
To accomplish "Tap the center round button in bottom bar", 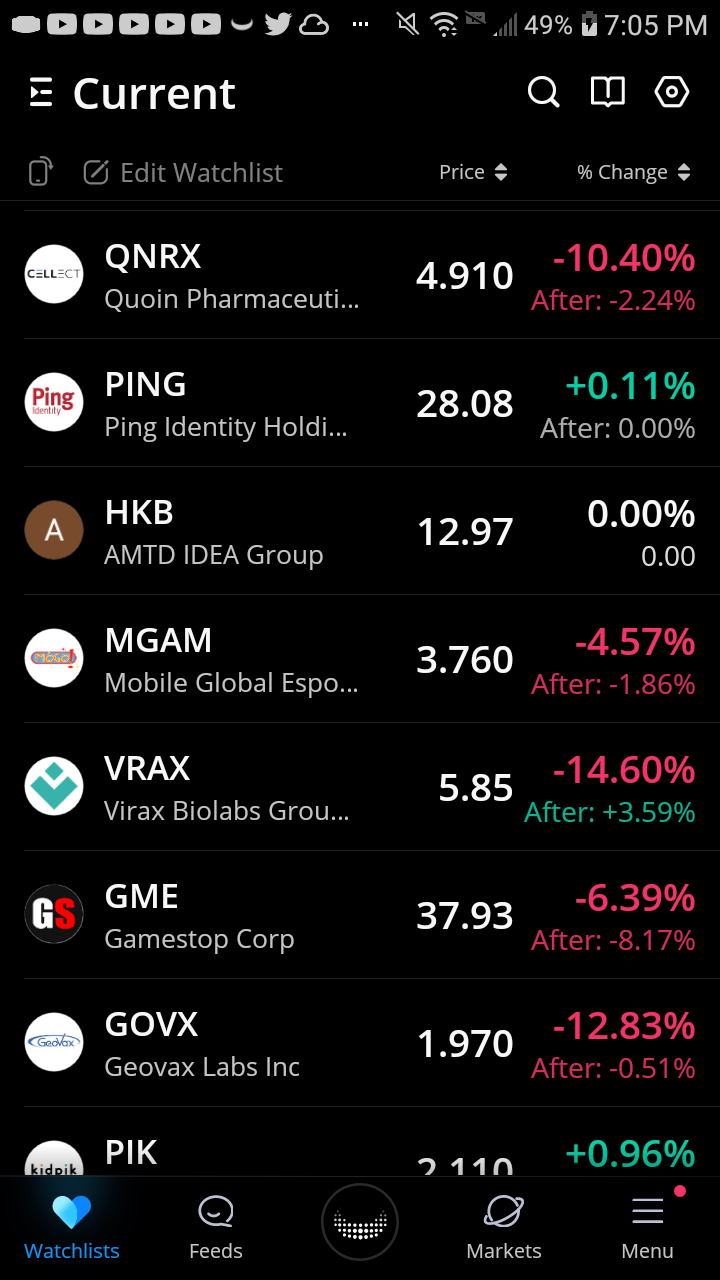I will point(360,1222).
